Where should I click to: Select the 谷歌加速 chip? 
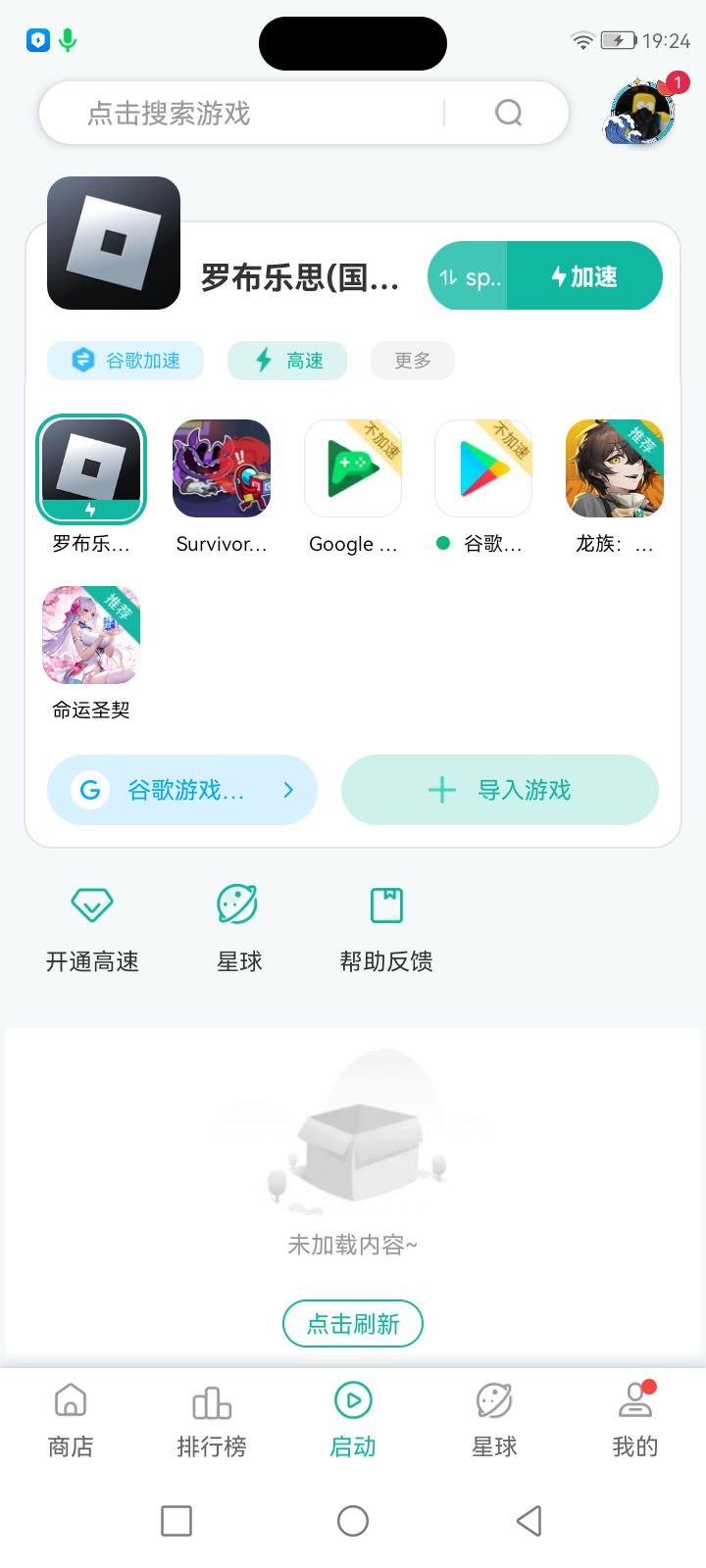point(126,361)
